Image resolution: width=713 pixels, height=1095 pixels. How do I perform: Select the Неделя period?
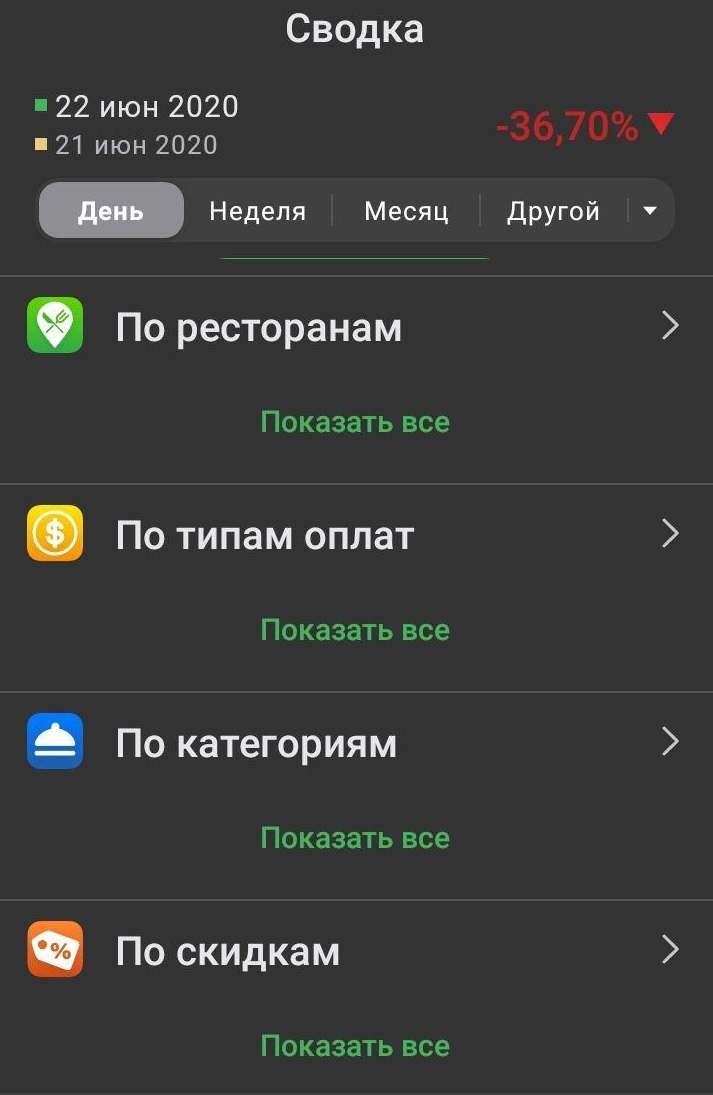(x=257, y=211)
